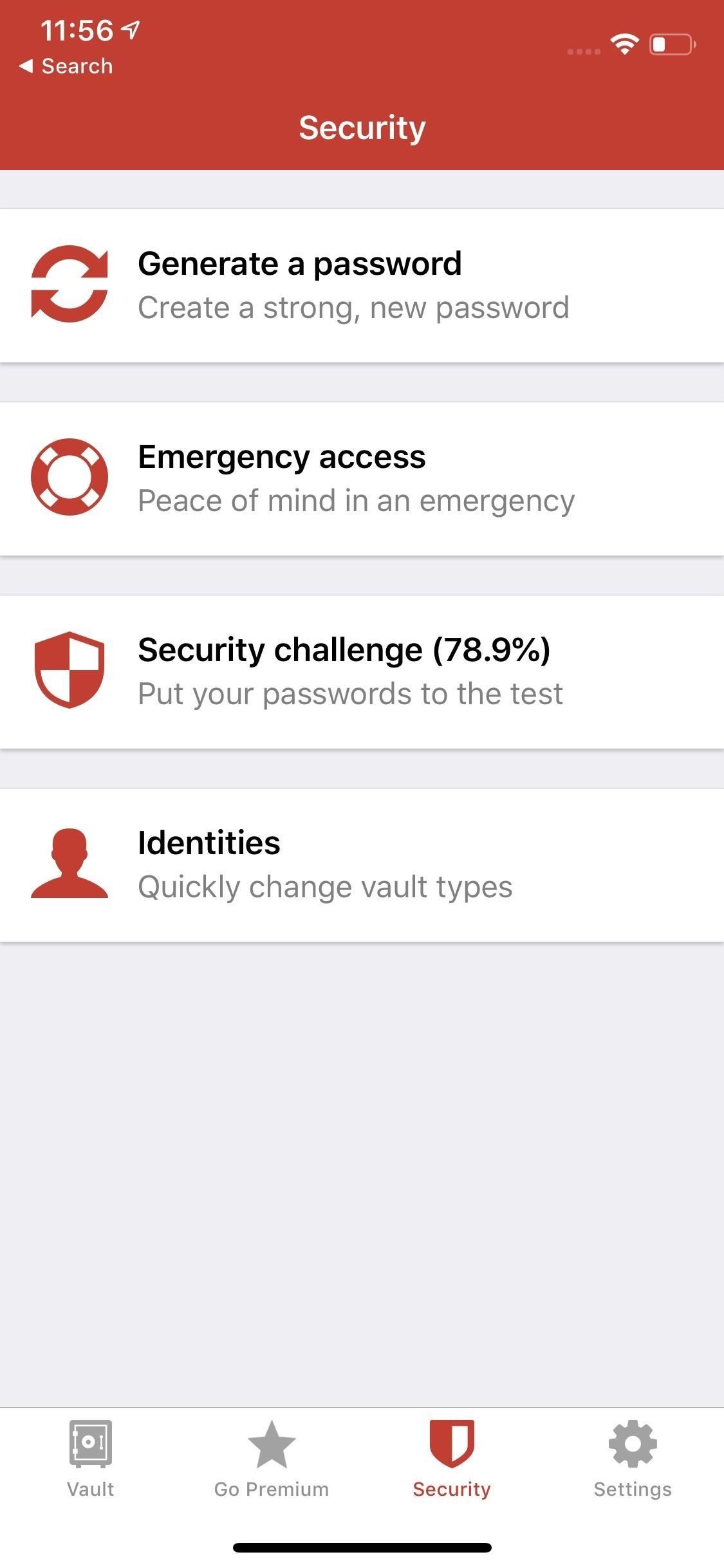
Task: Tap the Emergency access lifebuoy icon
Action: [69, 477]
